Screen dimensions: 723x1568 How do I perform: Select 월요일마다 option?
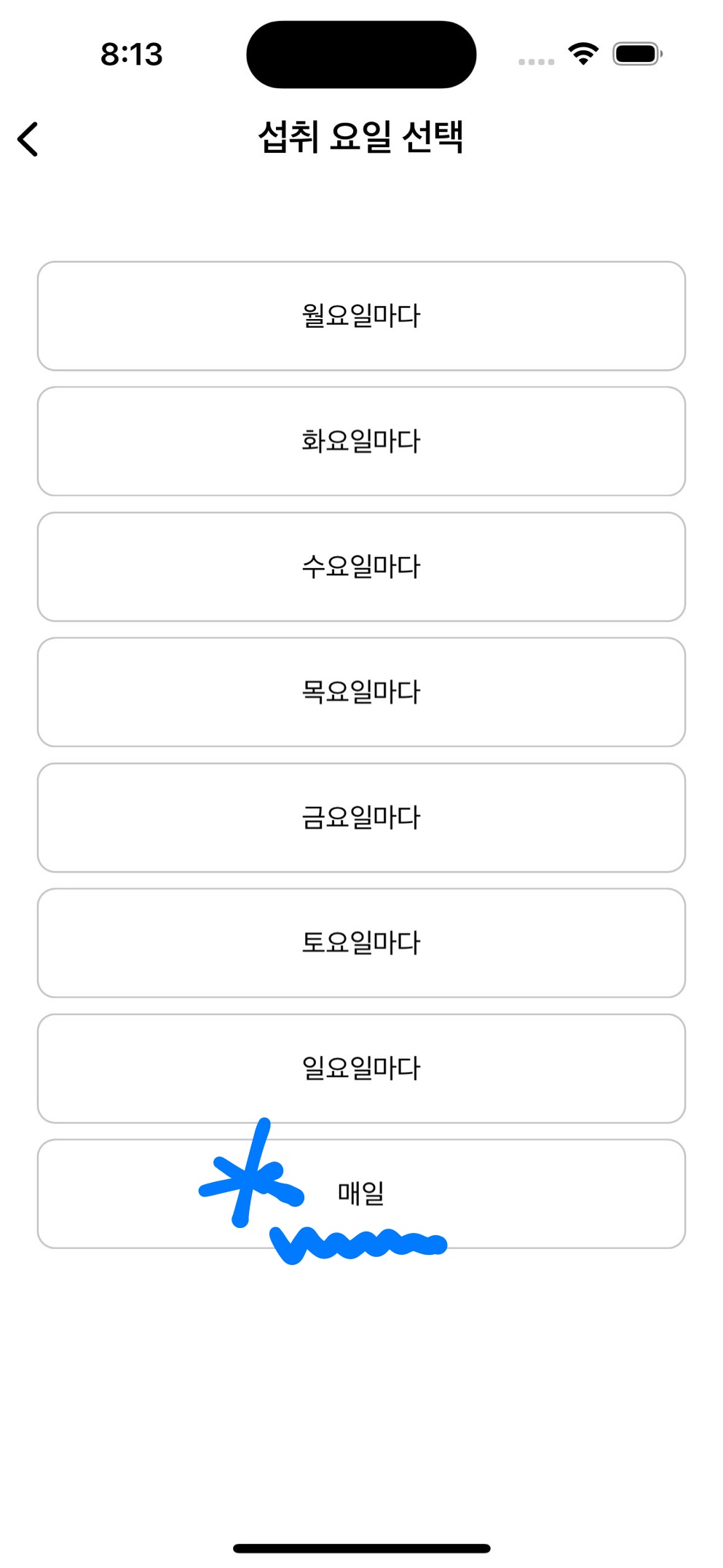point(361,316)
